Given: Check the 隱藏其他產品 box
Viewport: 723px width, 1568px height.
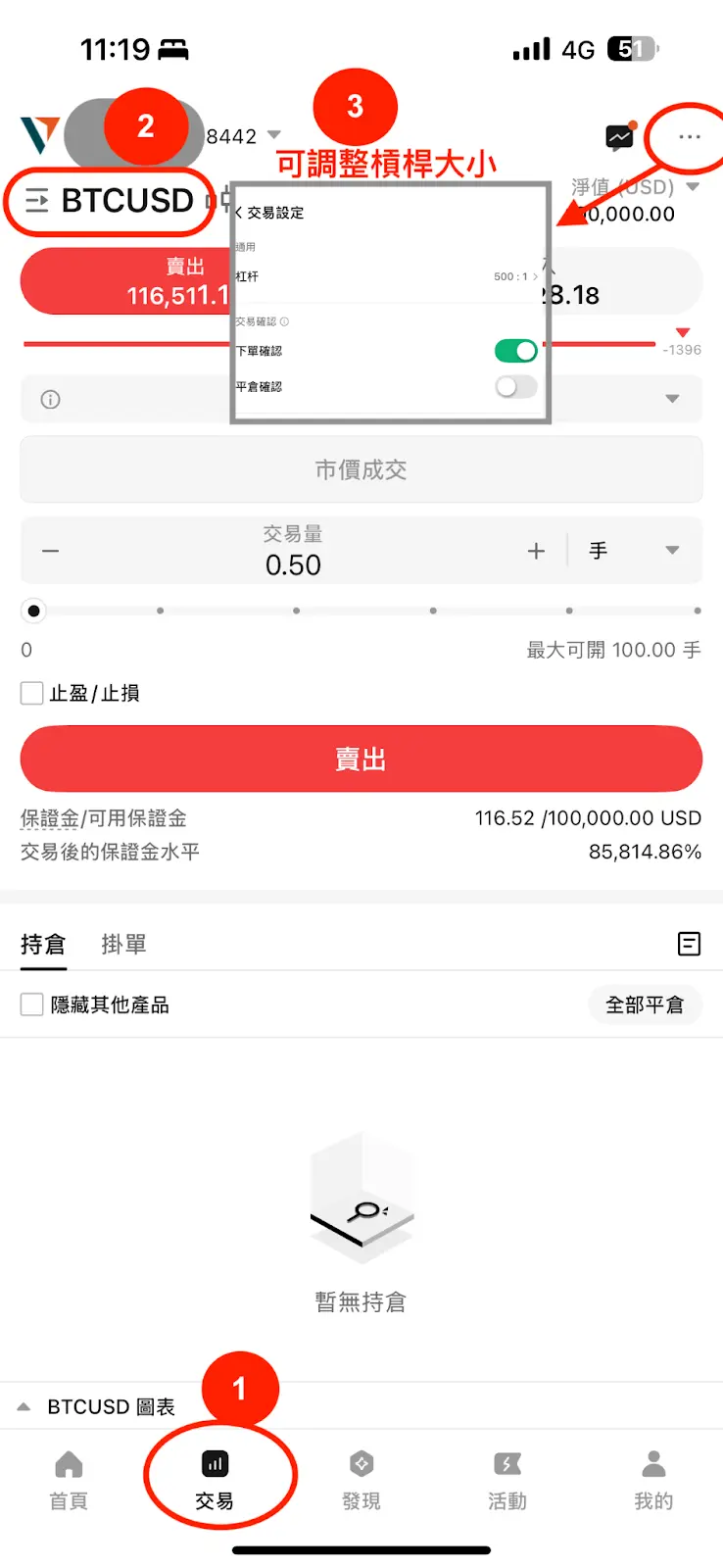Looking at the screenshot, I should 32,1004.
